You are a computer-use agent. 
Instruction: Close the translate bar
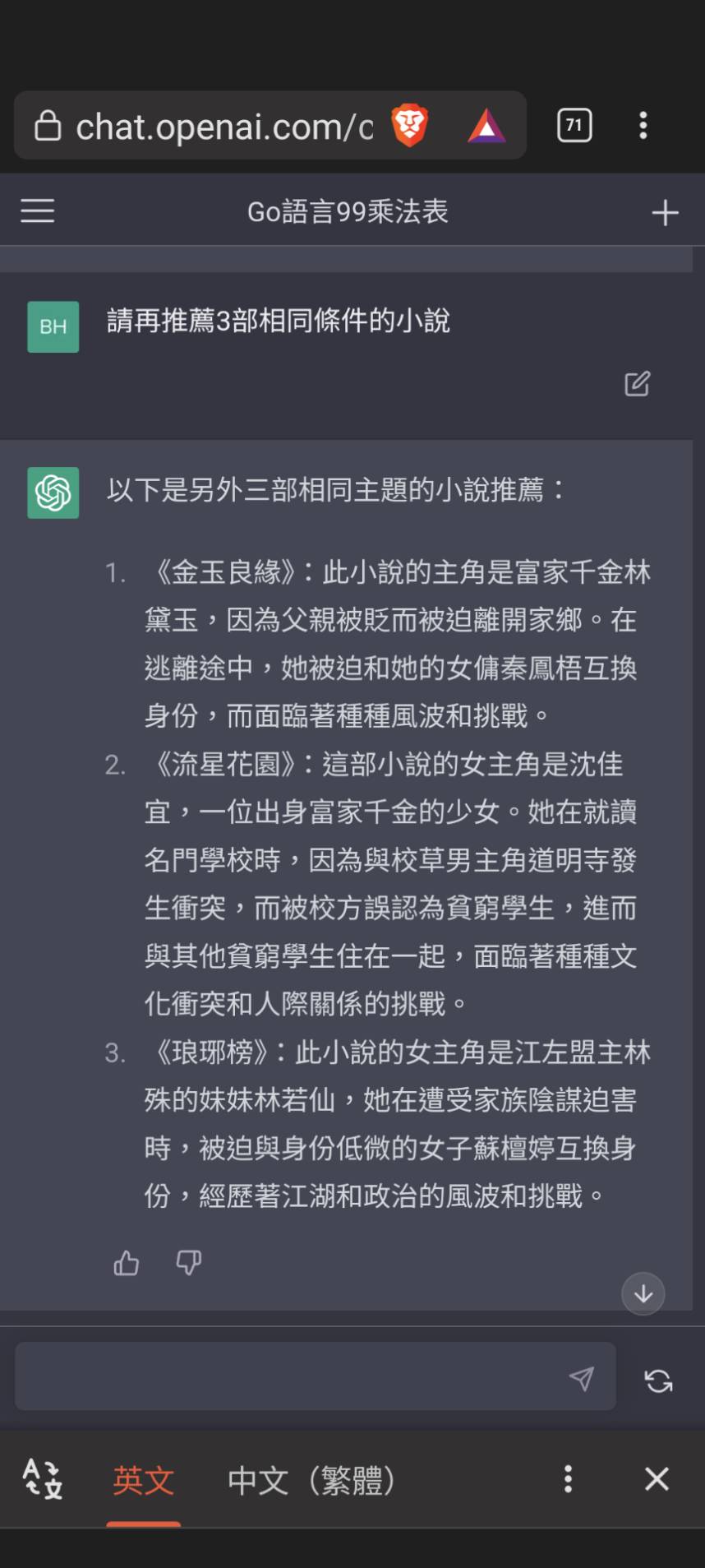(x=657, y=1479)
